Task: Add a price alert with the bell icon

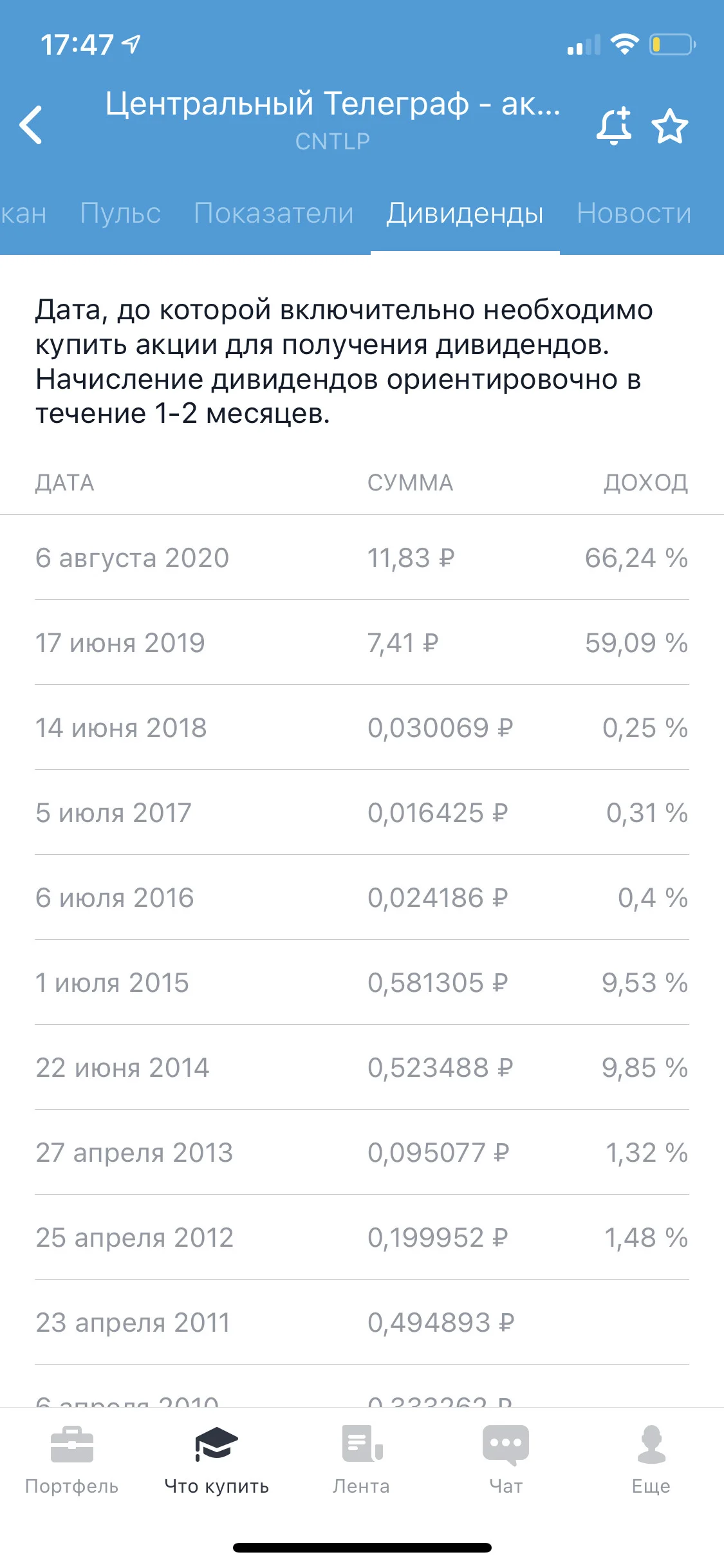Action: (614, 126)
